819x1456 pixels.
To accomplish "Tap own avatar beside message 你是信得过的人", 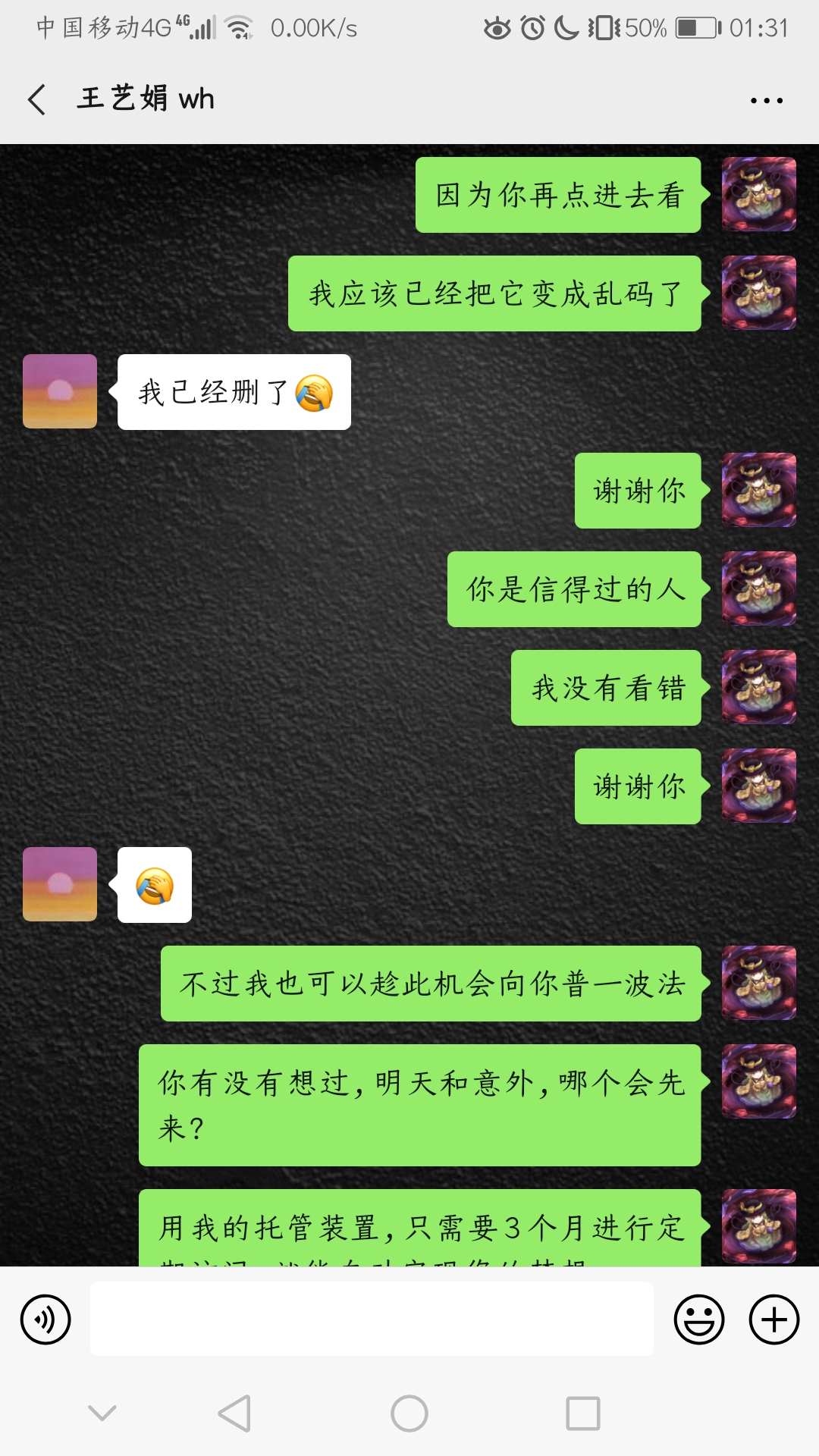I will pyautogui.click(x=758, y=588).
